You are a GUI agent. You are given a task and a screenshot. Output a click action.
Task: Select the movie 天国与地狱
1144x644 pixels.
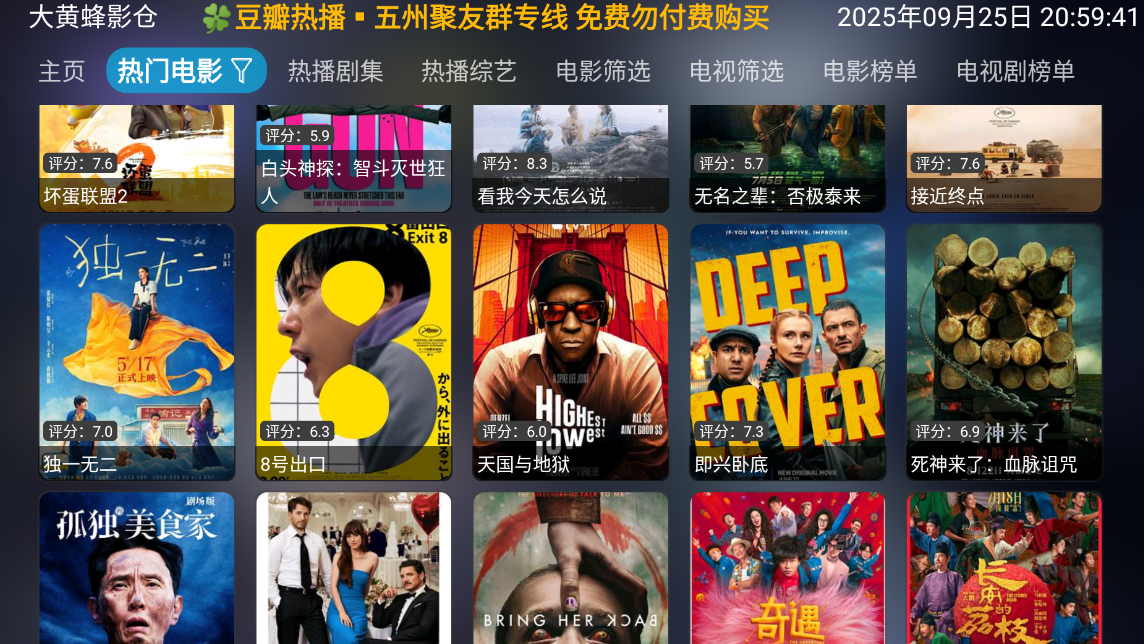(571, 350)
